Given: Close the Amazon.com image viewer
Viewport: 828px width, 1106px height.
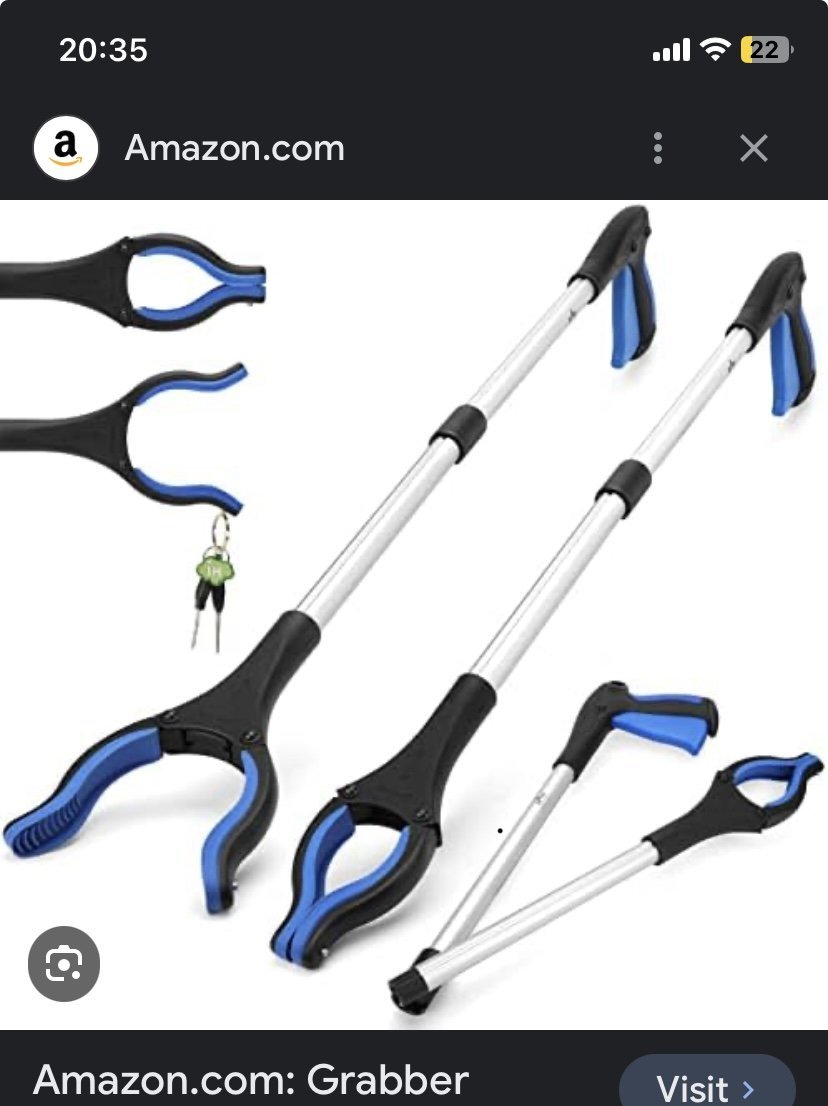Looking at the screenshot, I should 753,149.
